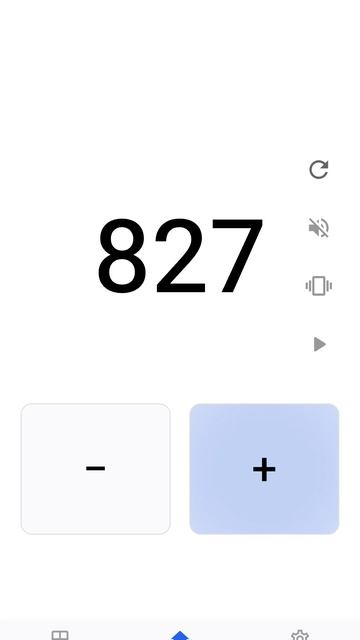
Task: Open the split-panel tab at bottom
Action: [60, 636]
